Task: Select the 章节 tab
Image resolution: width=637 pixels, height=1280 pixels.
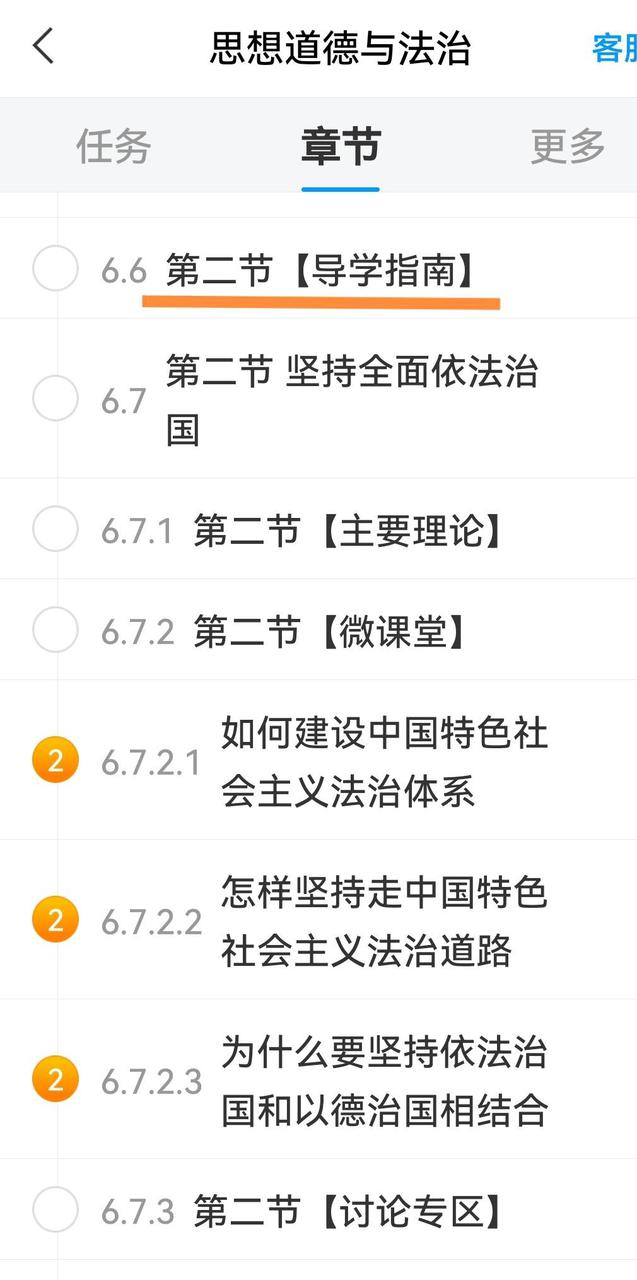Action: click(340, 147)
